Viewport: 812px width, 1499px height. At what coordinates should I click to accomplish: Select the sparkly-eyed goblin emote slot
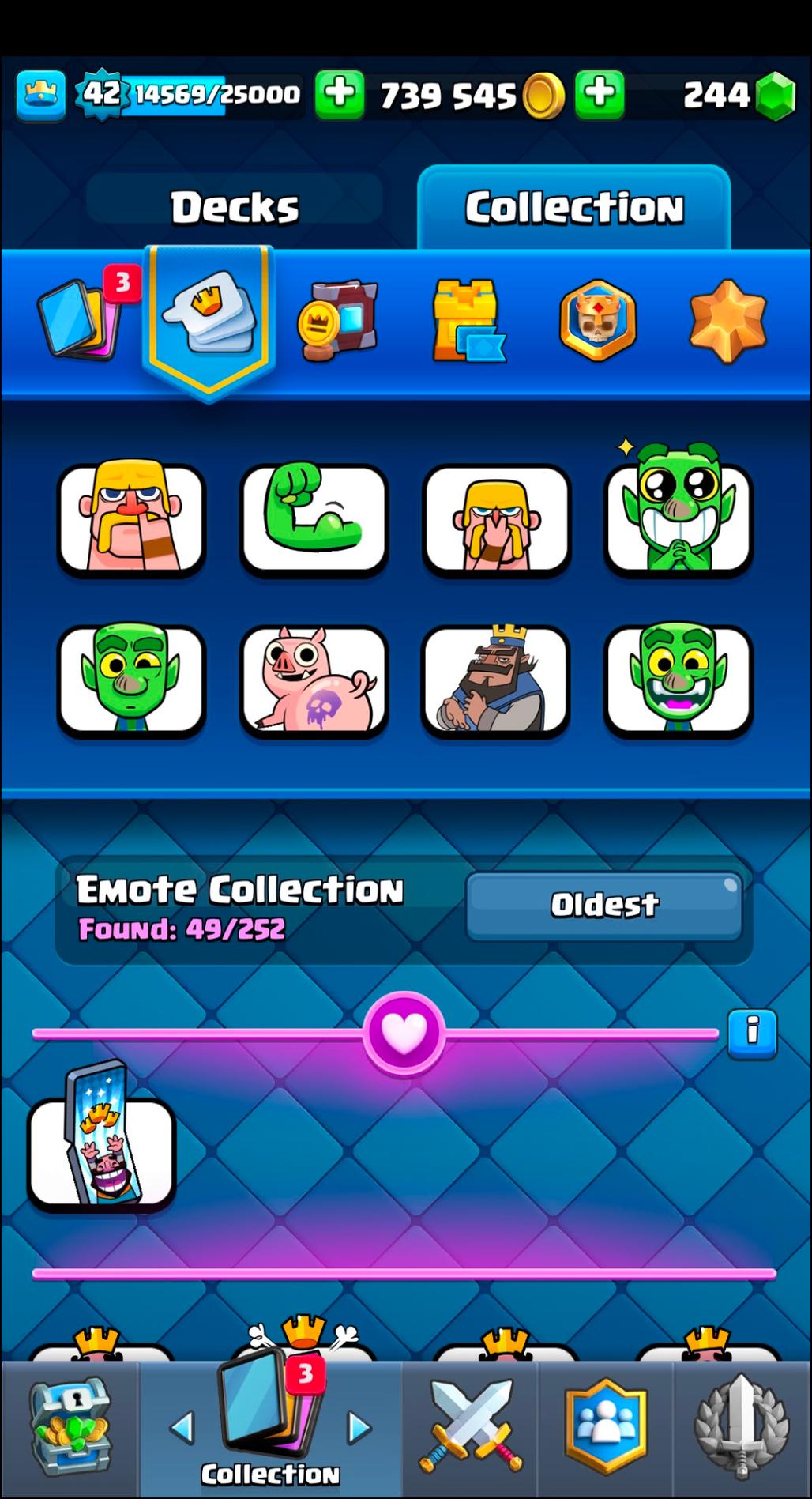[678, 518]
